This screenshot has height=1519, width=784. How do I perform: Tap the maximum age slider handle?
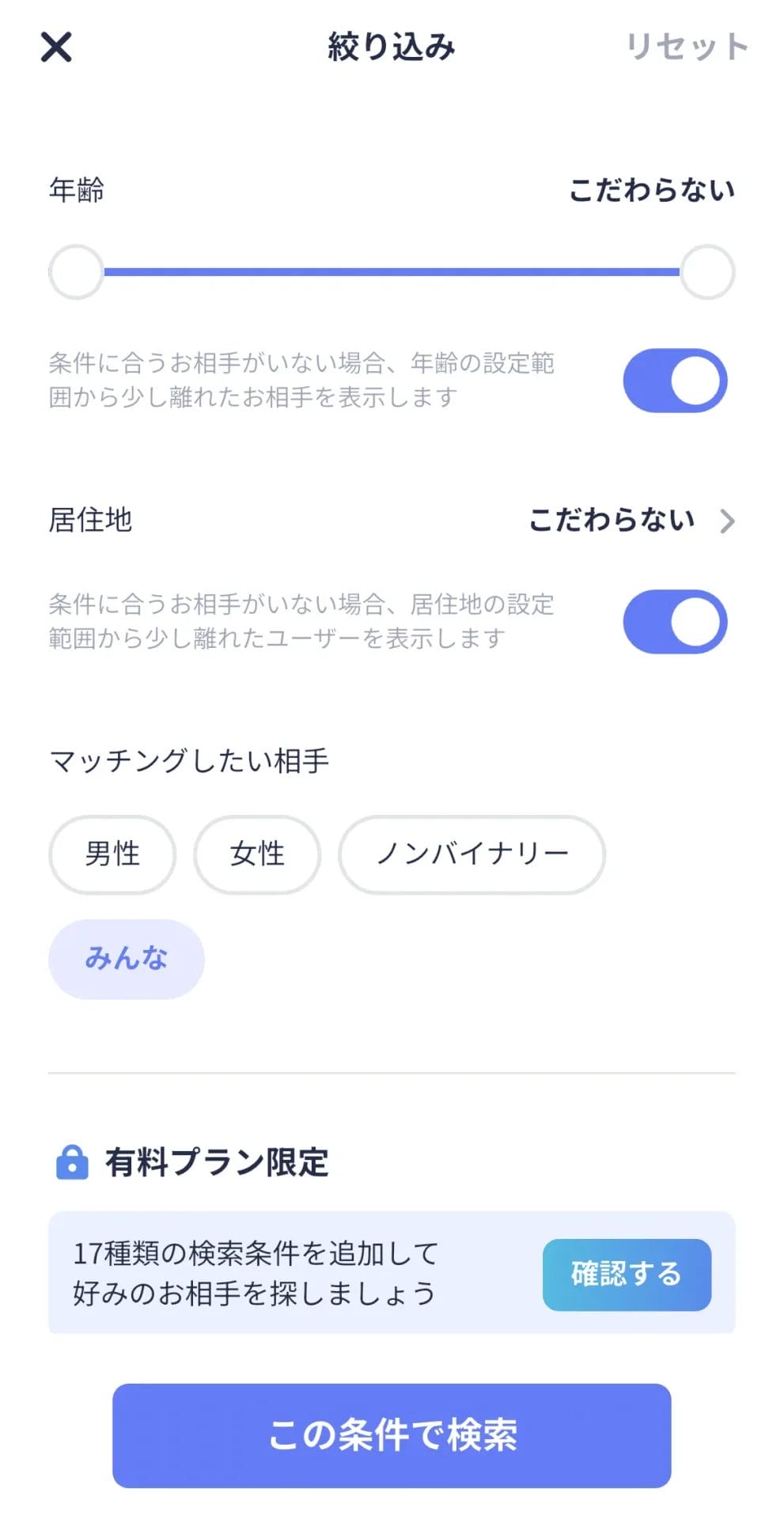[707, 272]
